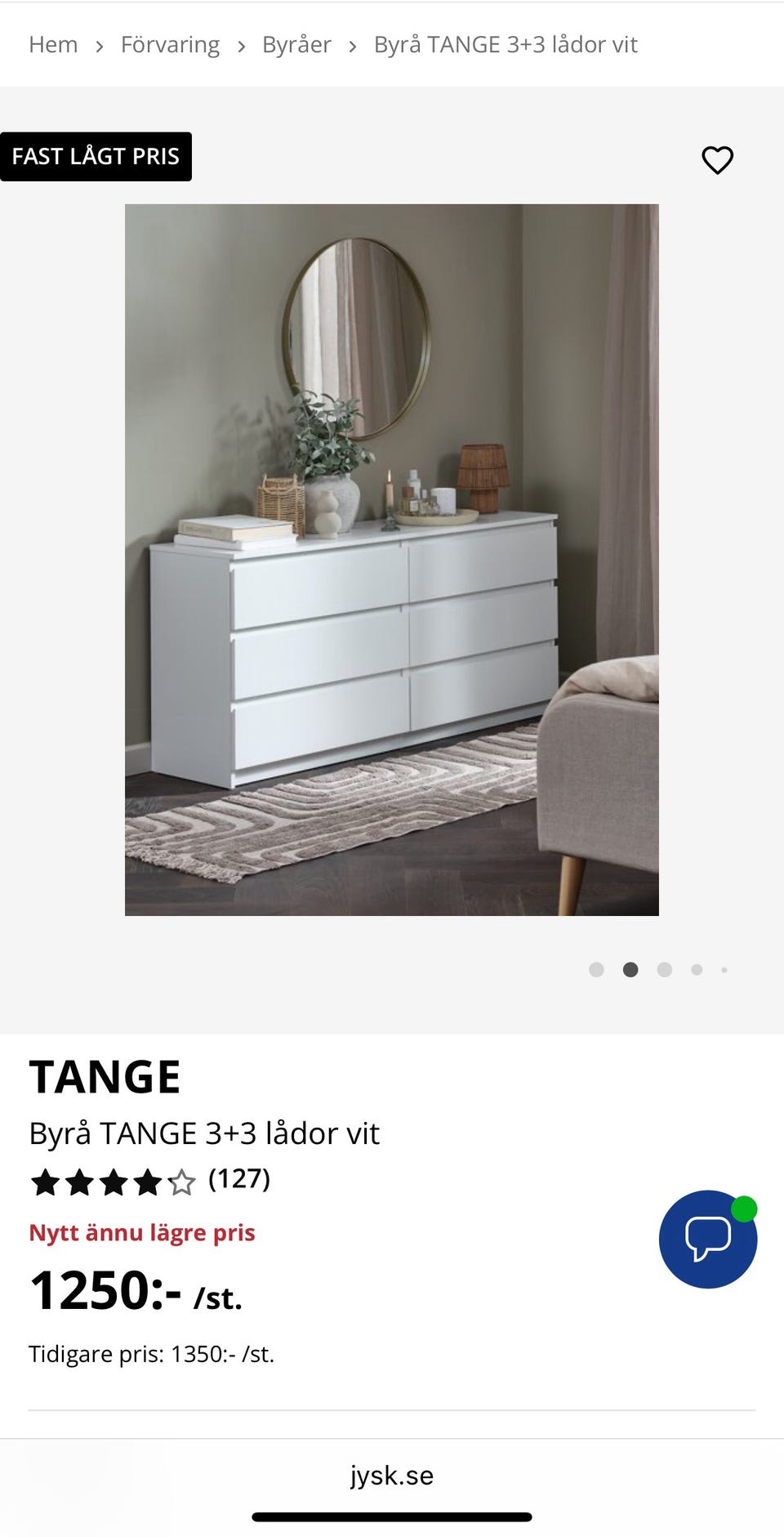Click the chevron between Förvaring and Byråer
784x1537 pixels.
[241, 45]
